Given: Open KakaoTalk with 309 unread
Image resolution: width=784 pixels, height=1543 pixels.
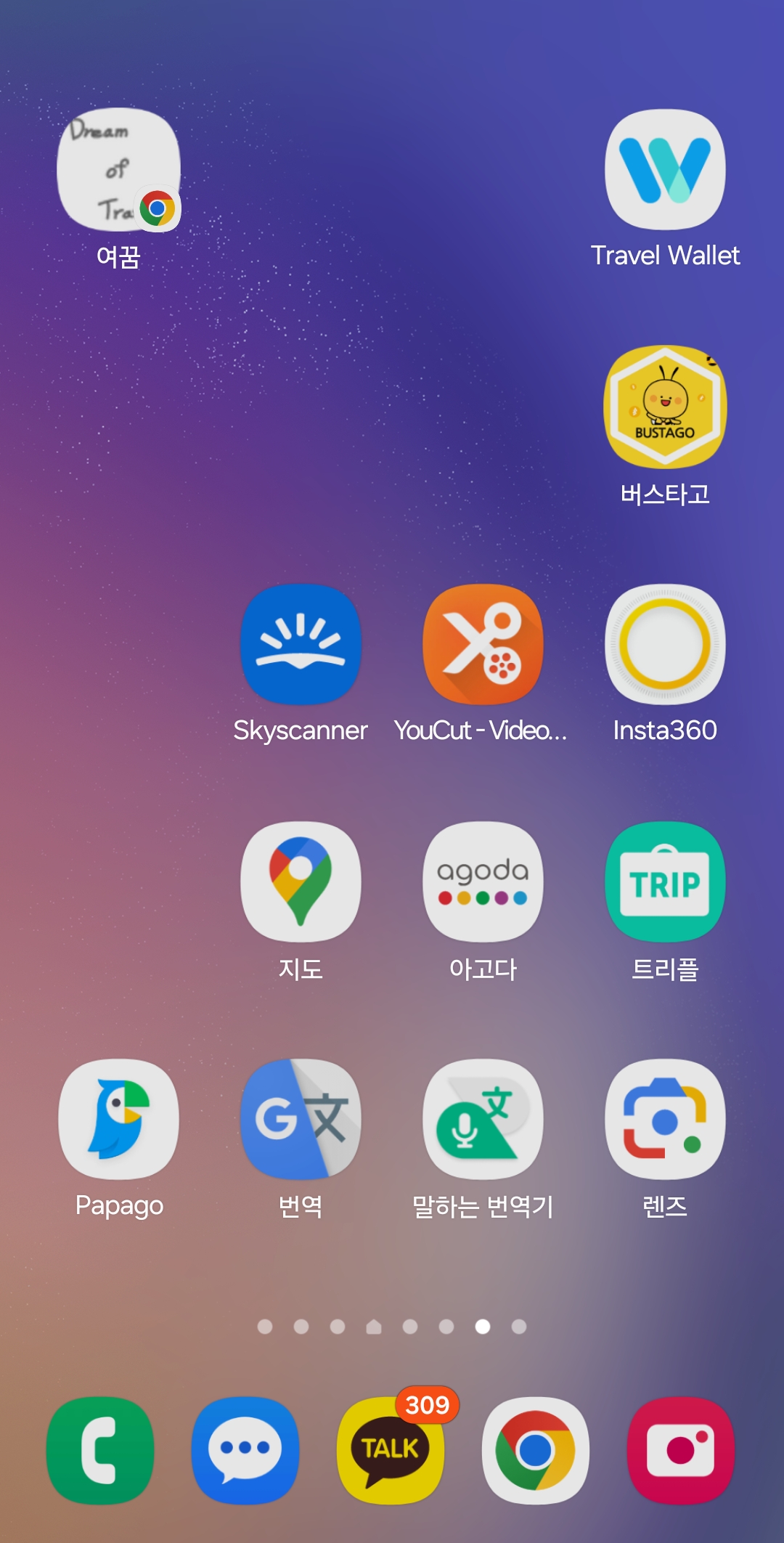Looking at the screenshot, I should click(x=391, y=1450).
